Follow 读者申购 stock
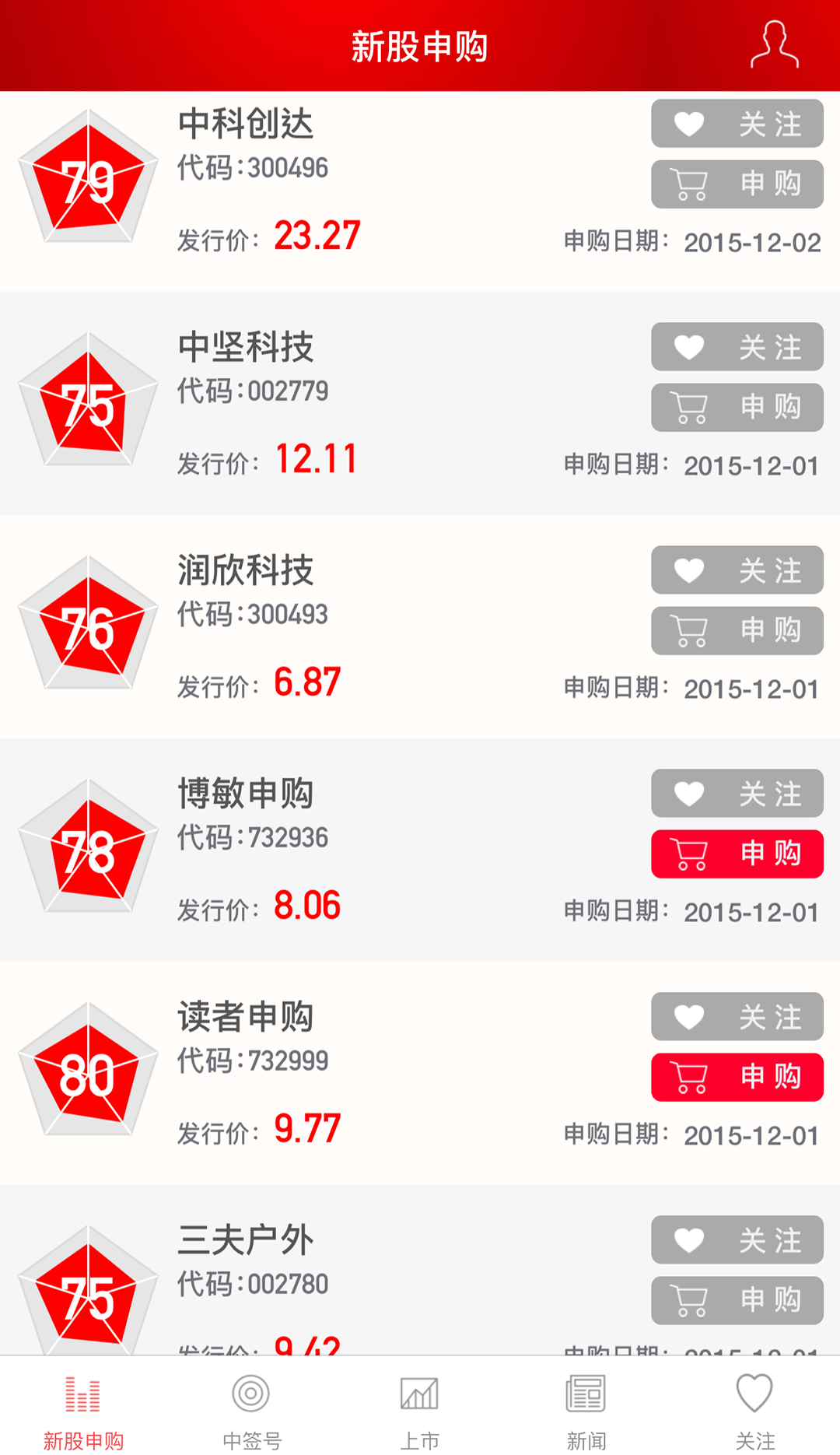This screenshot has width=840, height=1455. coord(737,1017)
